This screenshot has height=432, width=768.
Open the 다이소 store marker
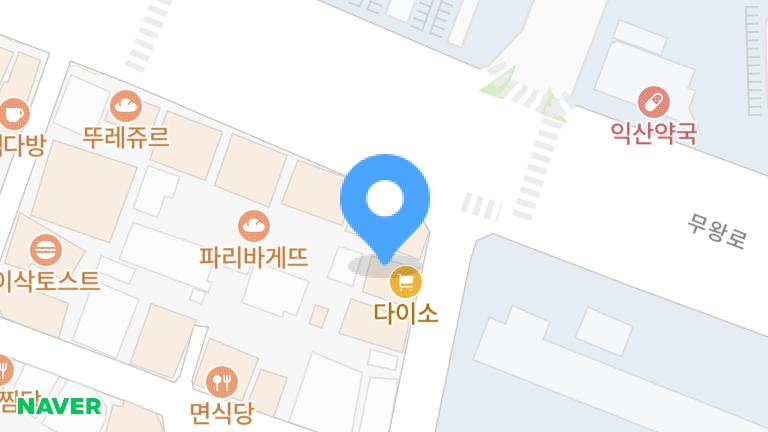tap(405, 283)
